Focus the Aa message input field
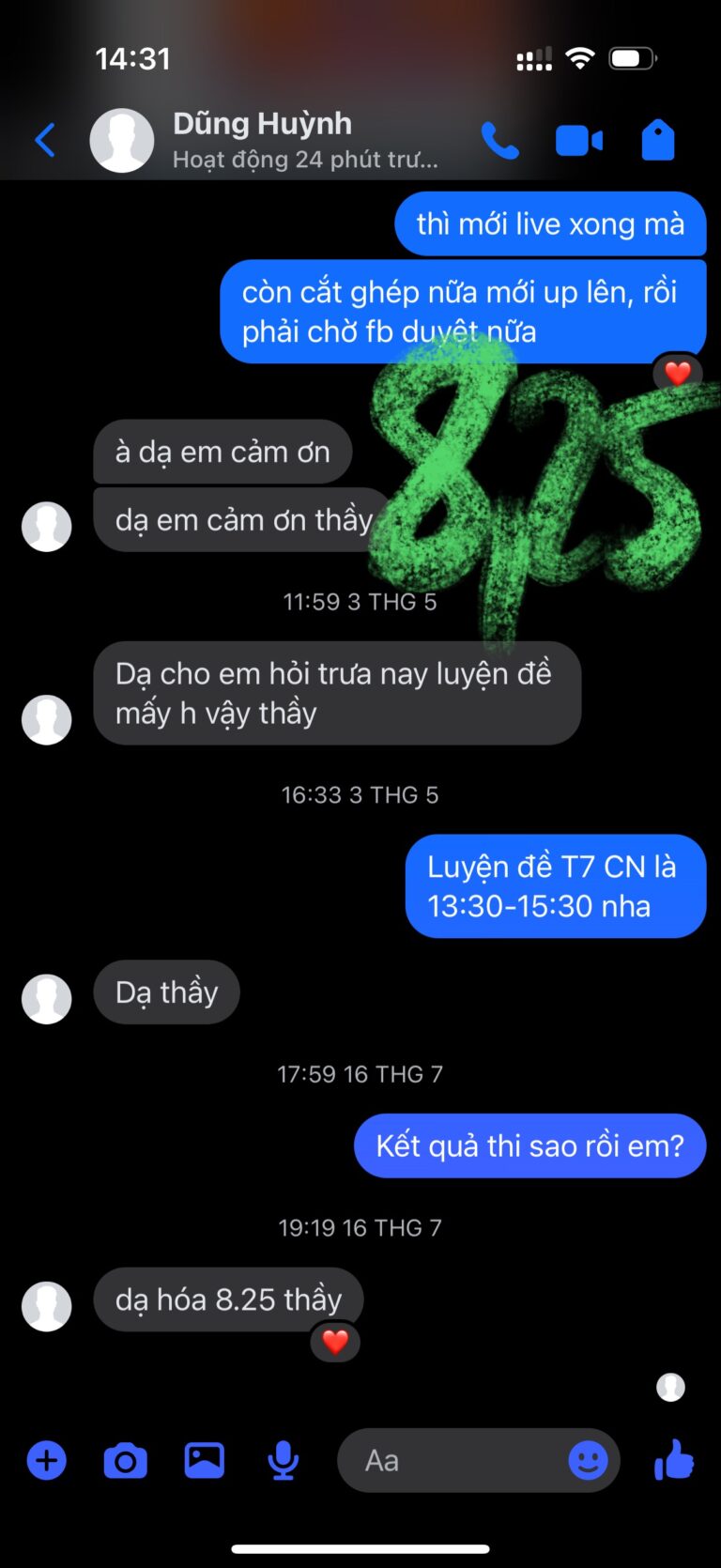The width and height of the screenshot is (721, 1568). [451, 1461]
